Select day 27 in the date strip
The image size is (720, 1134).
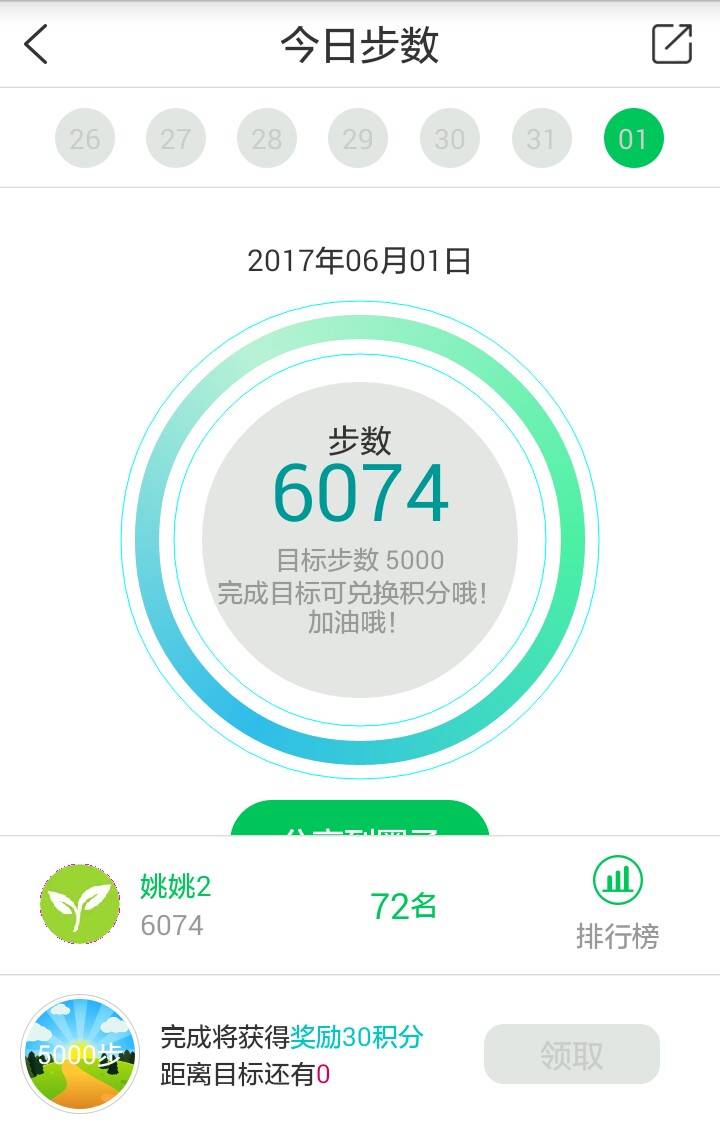176,138
